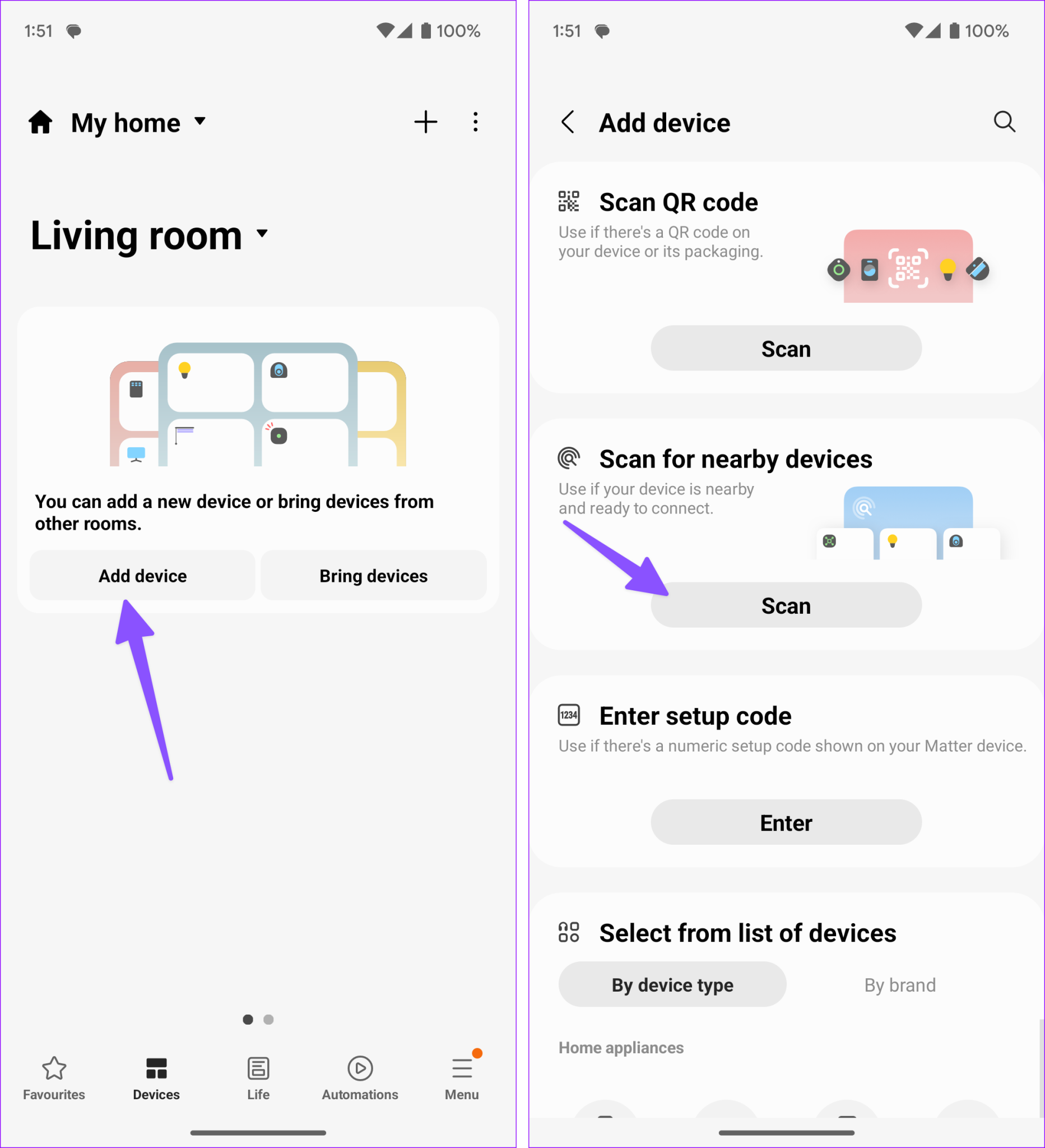Tap the plus icon to add new item

pos(426,122)
